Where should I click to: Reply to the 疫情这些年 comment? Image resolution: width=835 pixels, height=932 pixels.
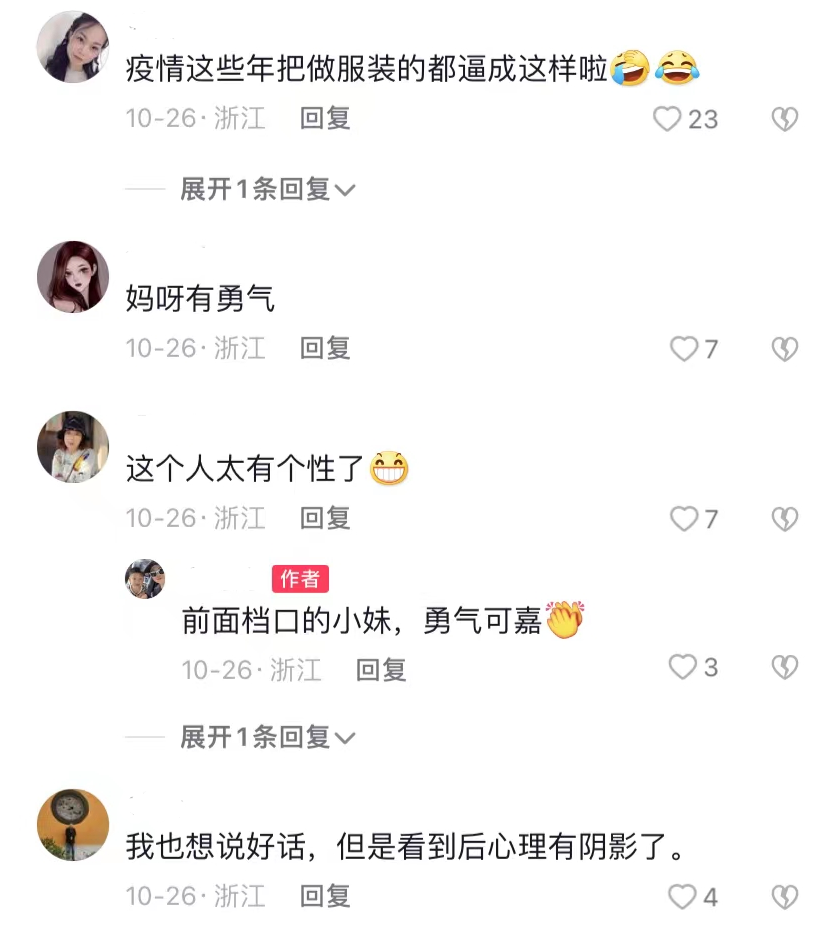(x=325, y=119)
